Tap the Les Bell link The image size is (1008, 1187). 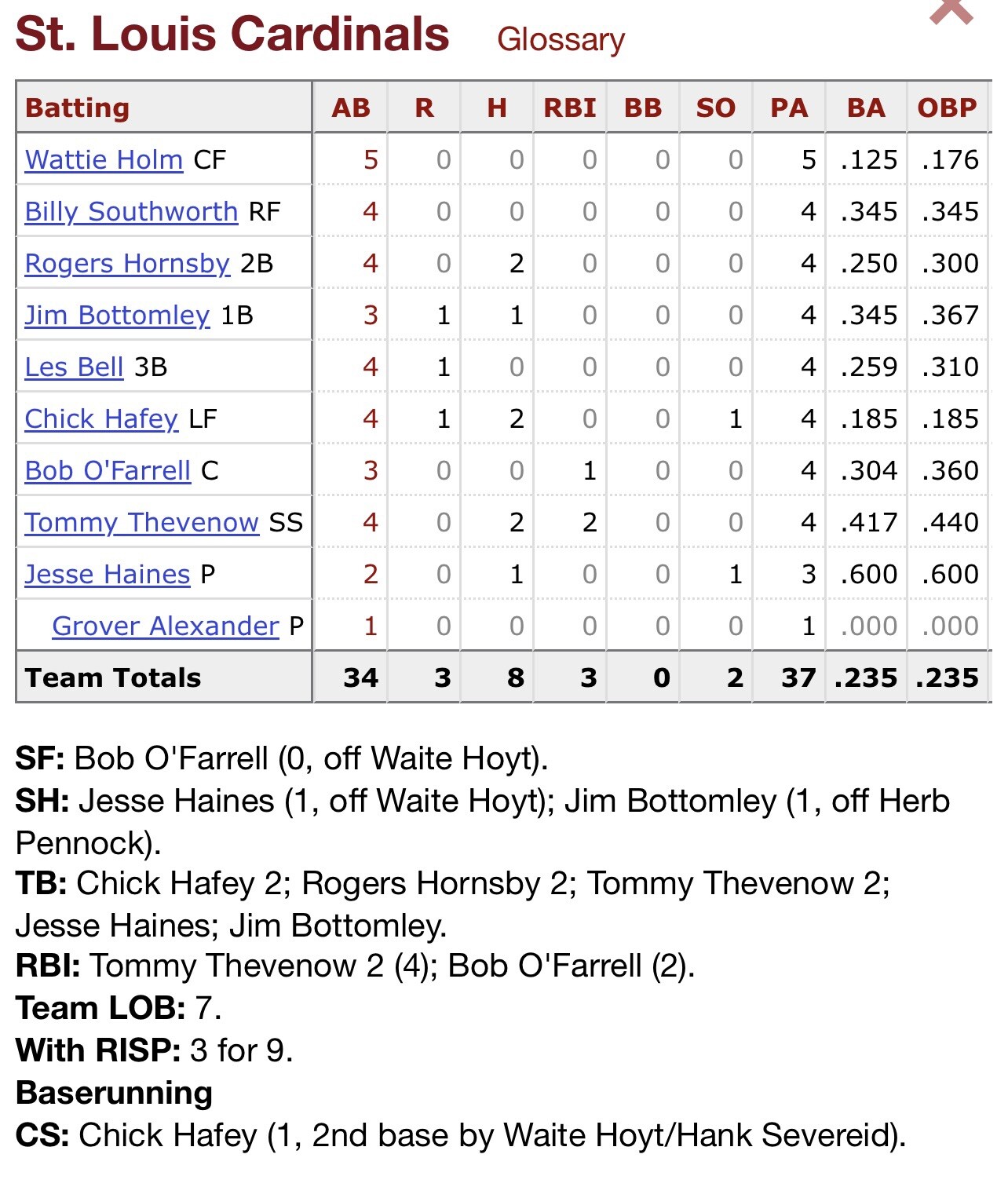pos(74,367)
